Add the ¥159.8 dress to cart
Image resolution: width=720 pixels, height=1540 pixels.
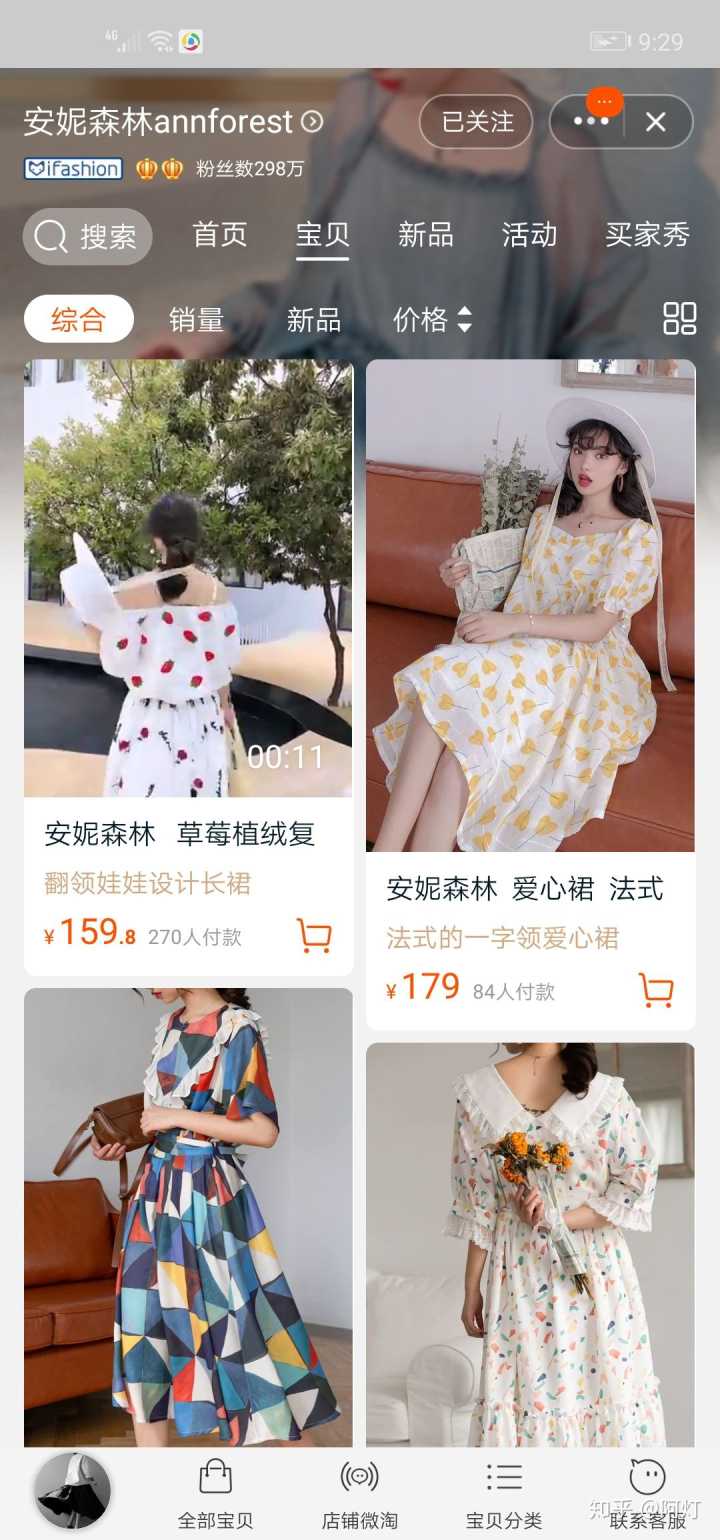(x=314, y=936)
